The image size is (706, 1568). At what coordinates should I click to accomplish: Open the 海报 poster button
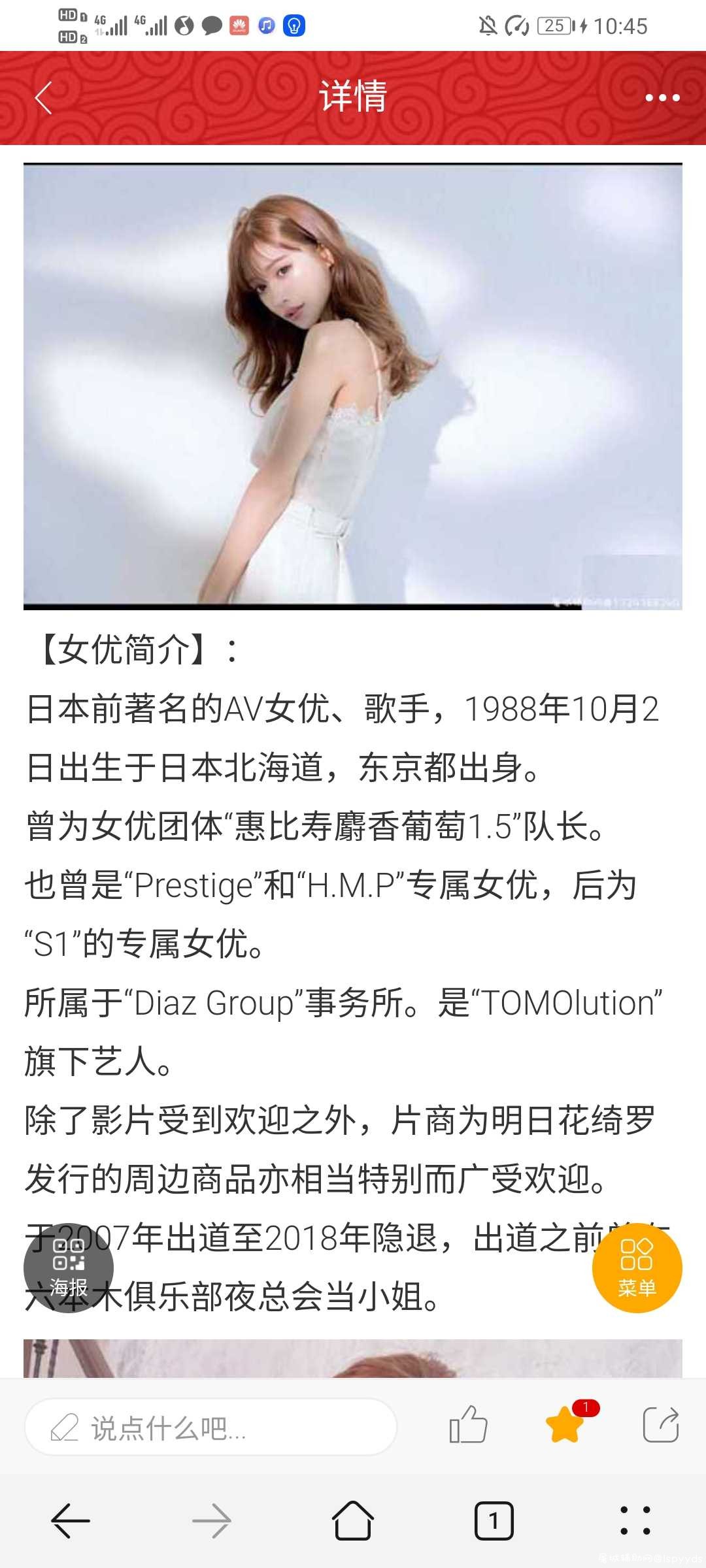tap(69, 1267)
